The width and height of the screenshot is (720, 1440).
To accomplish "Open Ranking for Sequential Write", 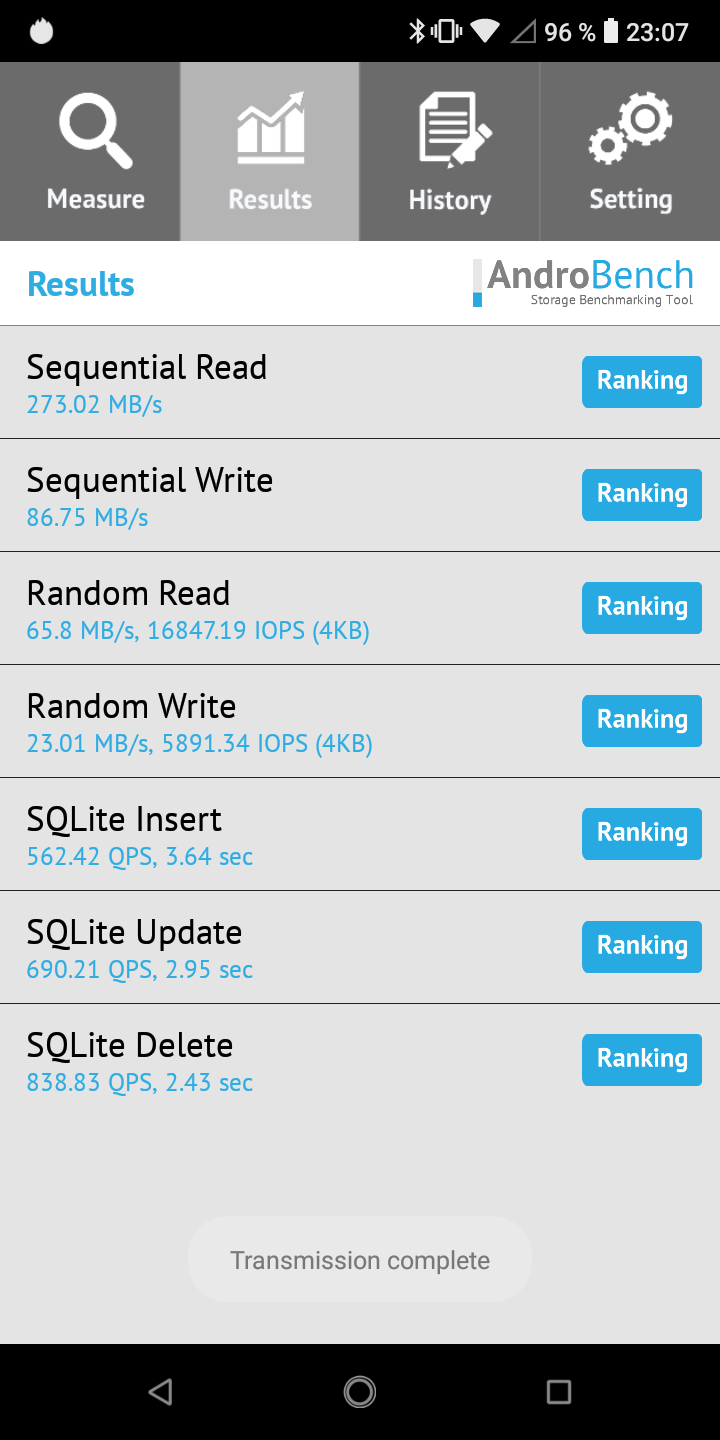I will click(x=642, y=494).
